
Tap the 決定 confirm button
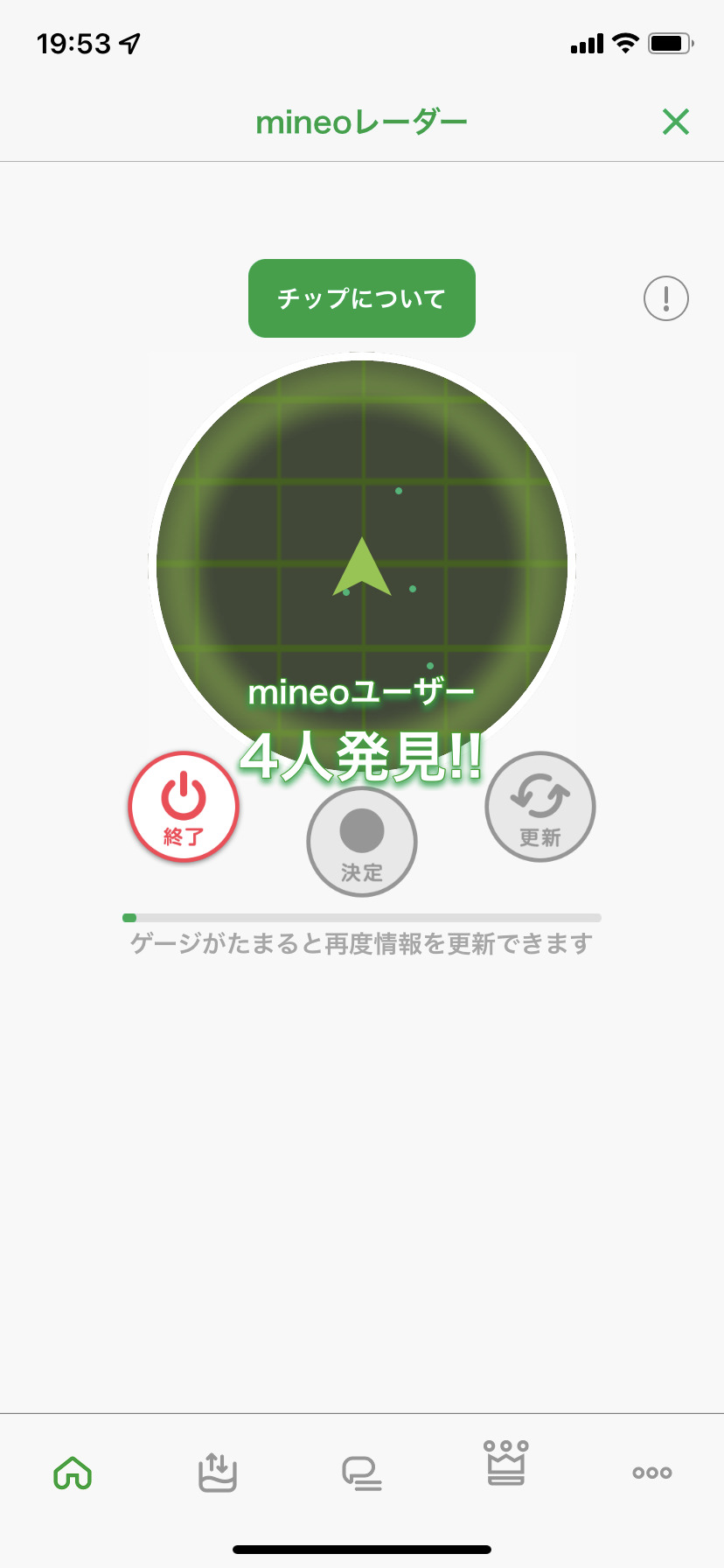362,842
